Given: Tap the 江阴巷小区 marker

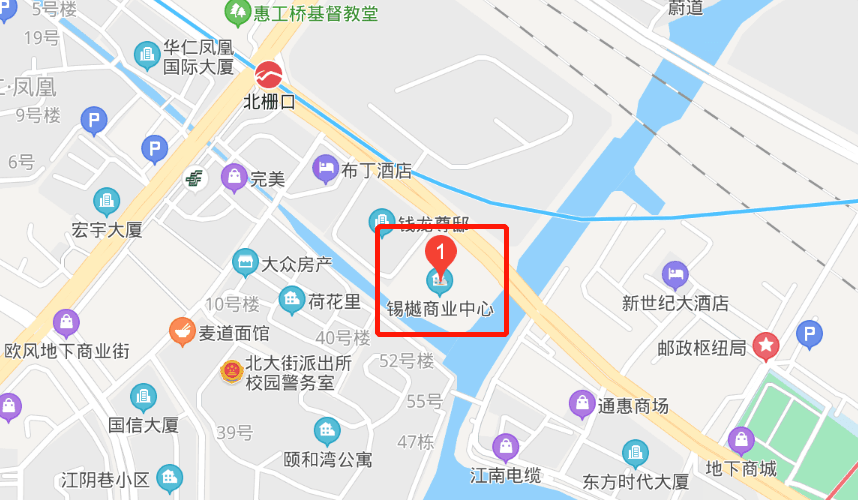Looking at the screenshot, I should (x=170, y=479).
